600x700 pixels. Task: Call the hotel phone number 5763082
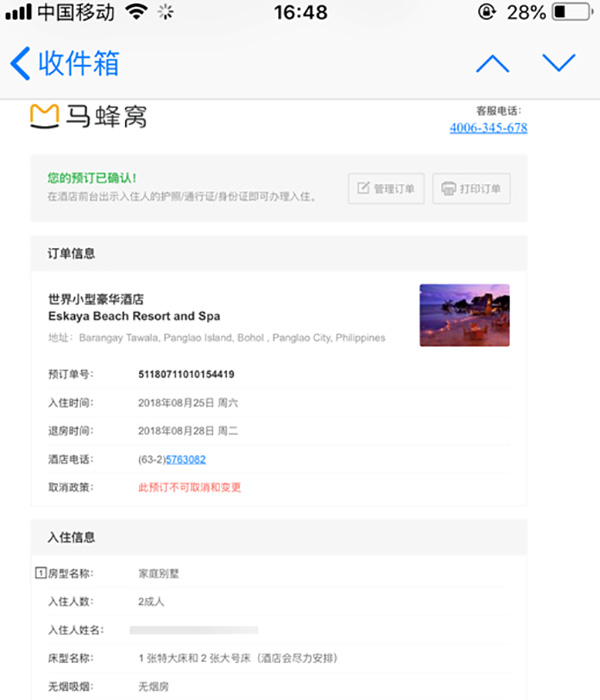click(186, 459)
